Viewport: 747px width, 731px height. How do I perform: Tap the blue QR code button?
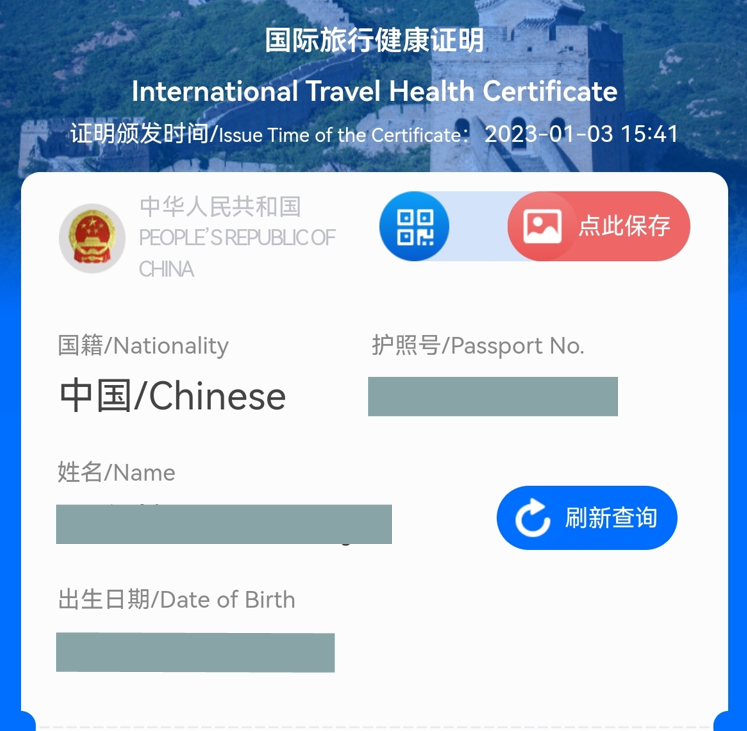(x=414, y=226)
